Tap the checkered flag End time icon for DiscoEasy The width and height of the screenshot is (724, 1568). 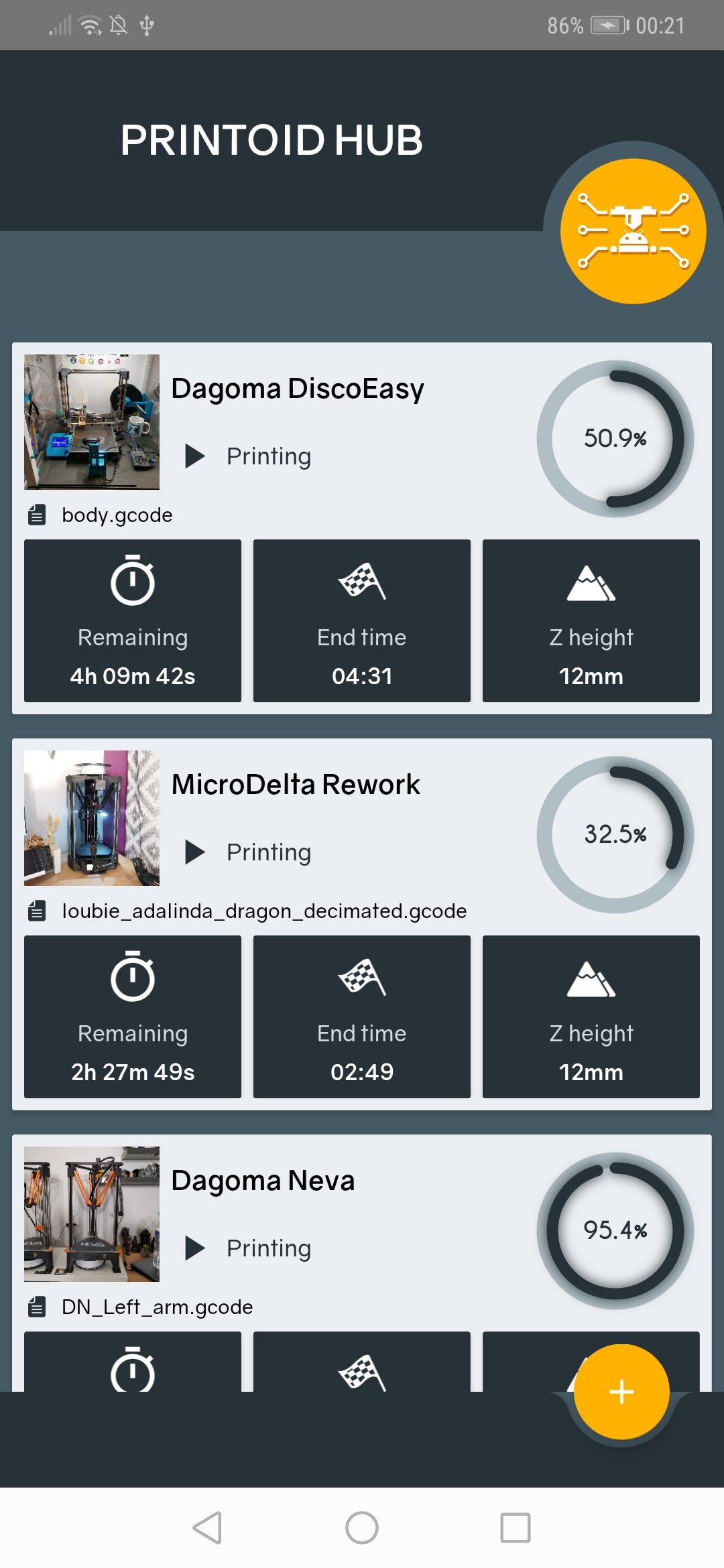coord(361,582)
